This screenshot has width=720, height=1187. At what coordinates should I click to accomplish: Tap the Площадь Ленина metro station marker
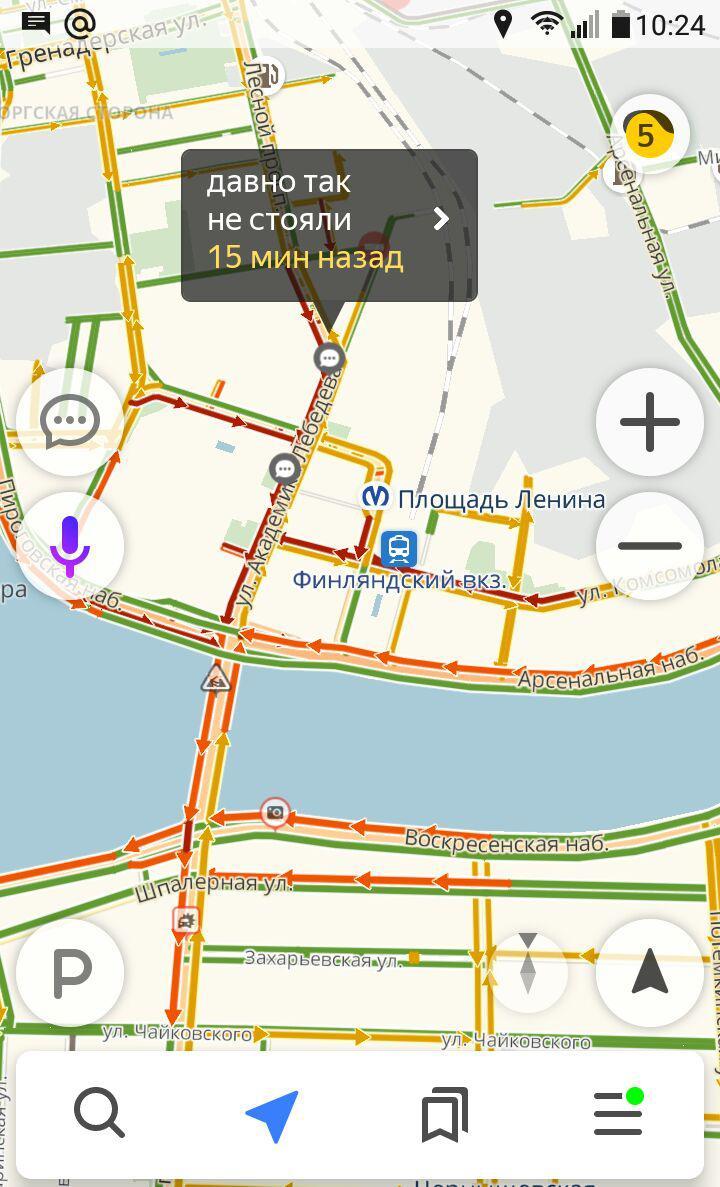click(375, 498)
